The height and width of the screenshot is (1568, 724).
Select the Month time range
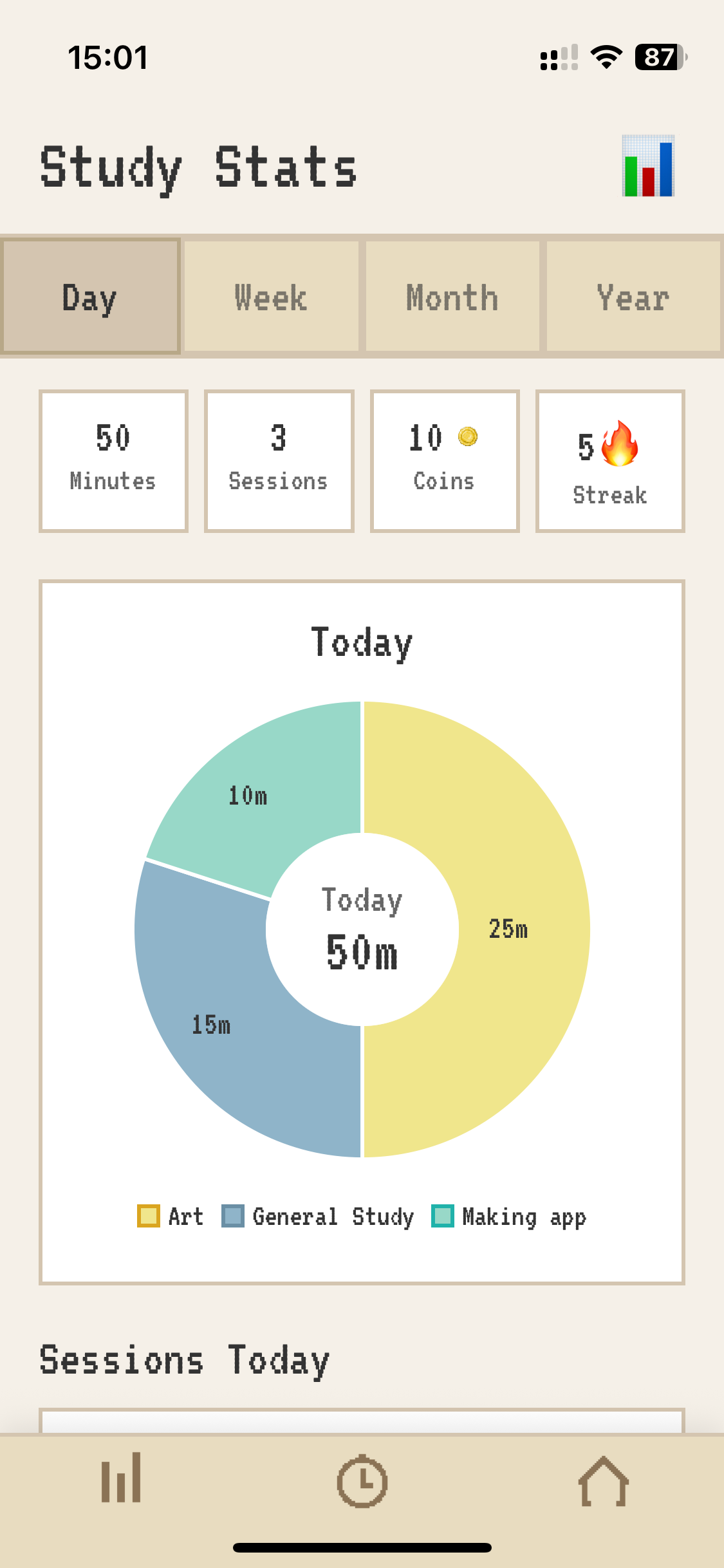tap(452, 297)
